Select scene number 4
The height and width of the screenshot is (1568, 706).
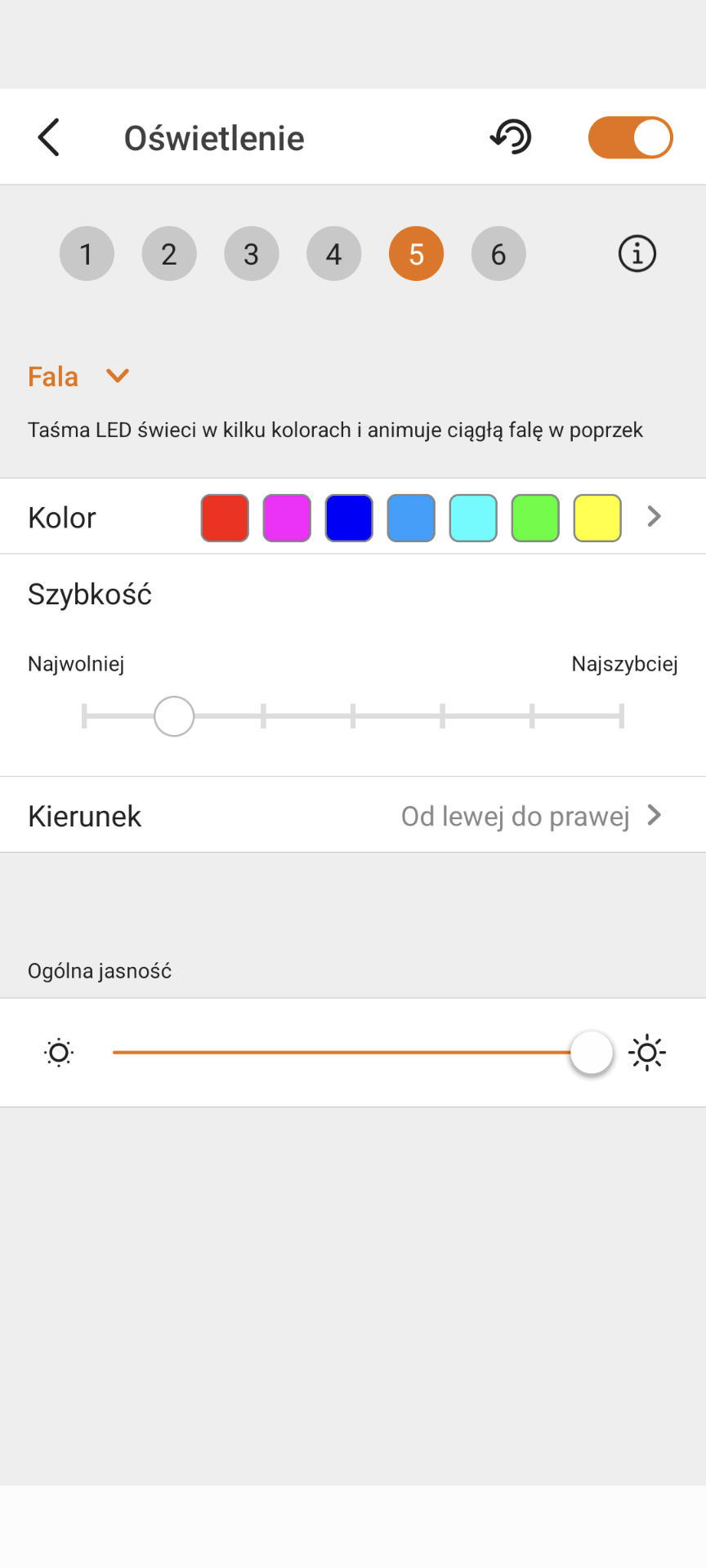pyautogui.click(x=333, y=253)
